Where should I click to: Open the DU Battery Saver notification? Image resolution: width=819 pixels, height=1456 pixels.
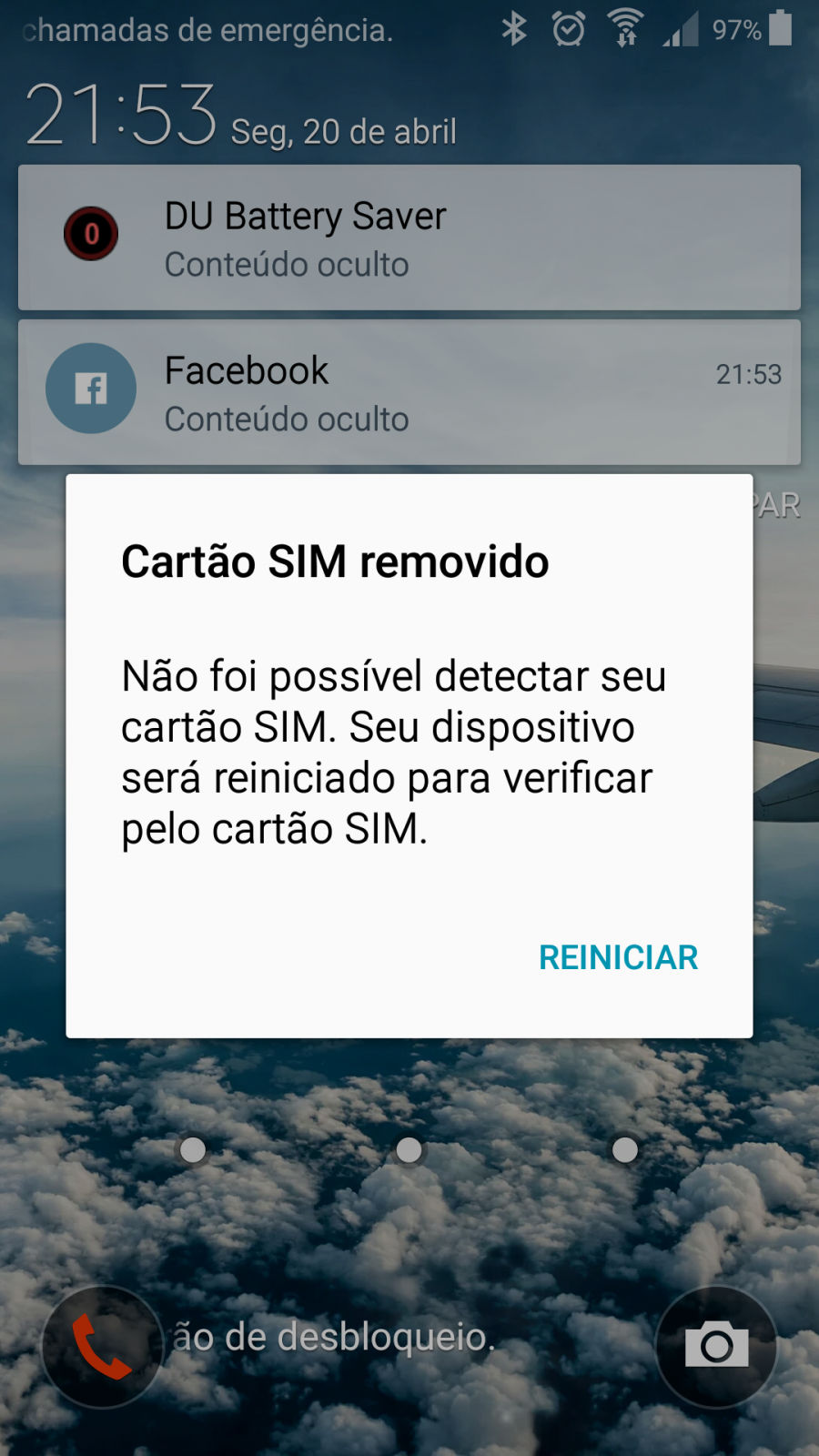(409, 238)
